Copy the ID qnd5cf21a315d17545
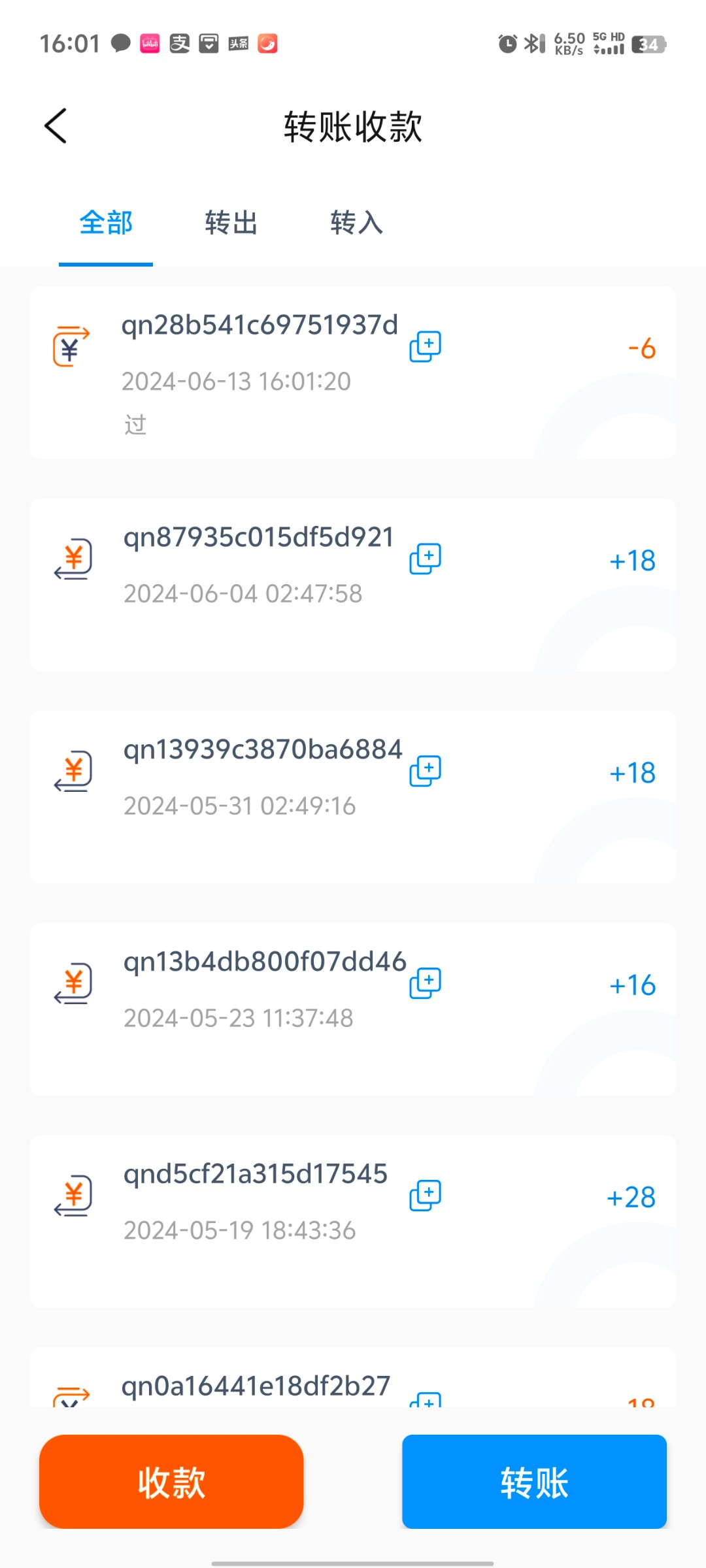 pos(425,1196)
